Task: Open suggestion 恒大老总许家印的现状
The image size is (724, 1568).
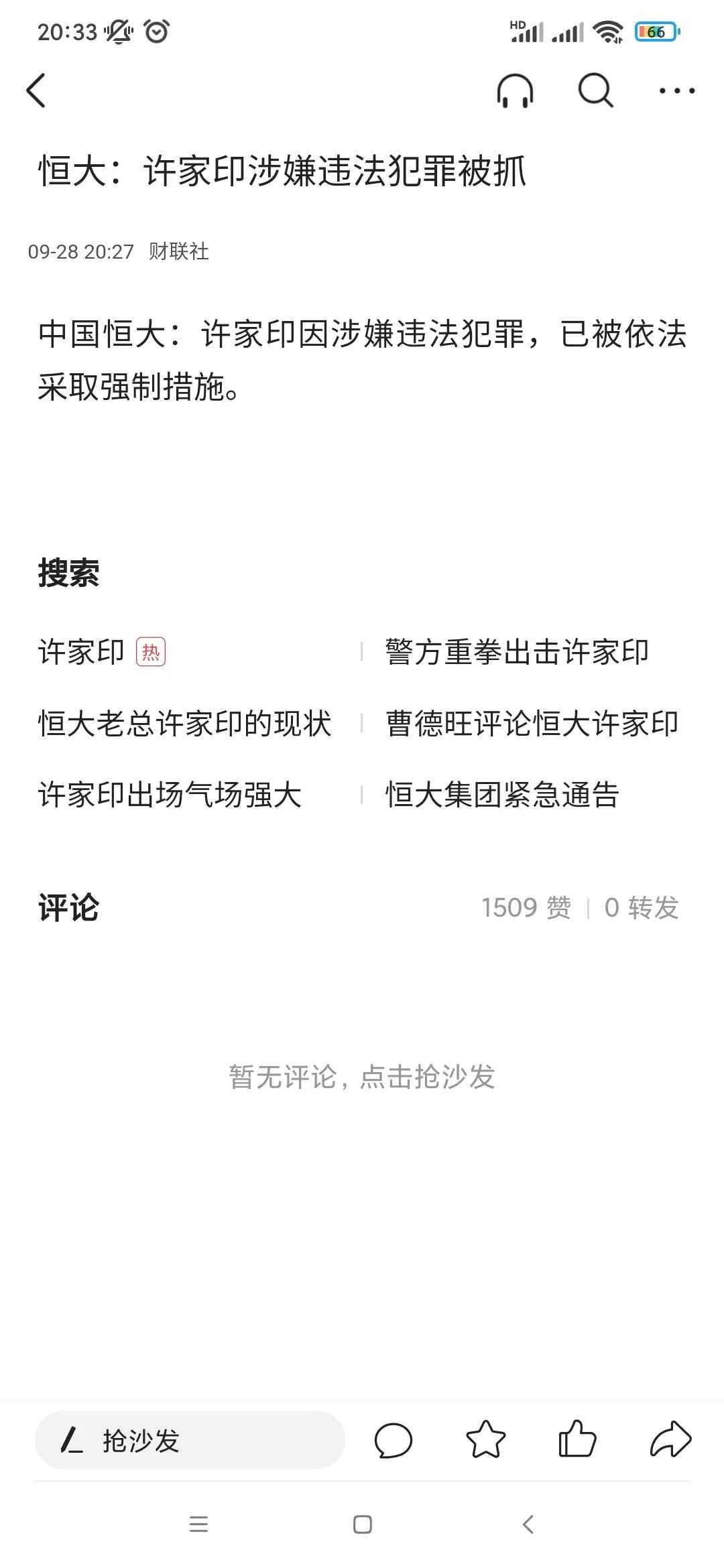Action: click(x=185, y=723)
